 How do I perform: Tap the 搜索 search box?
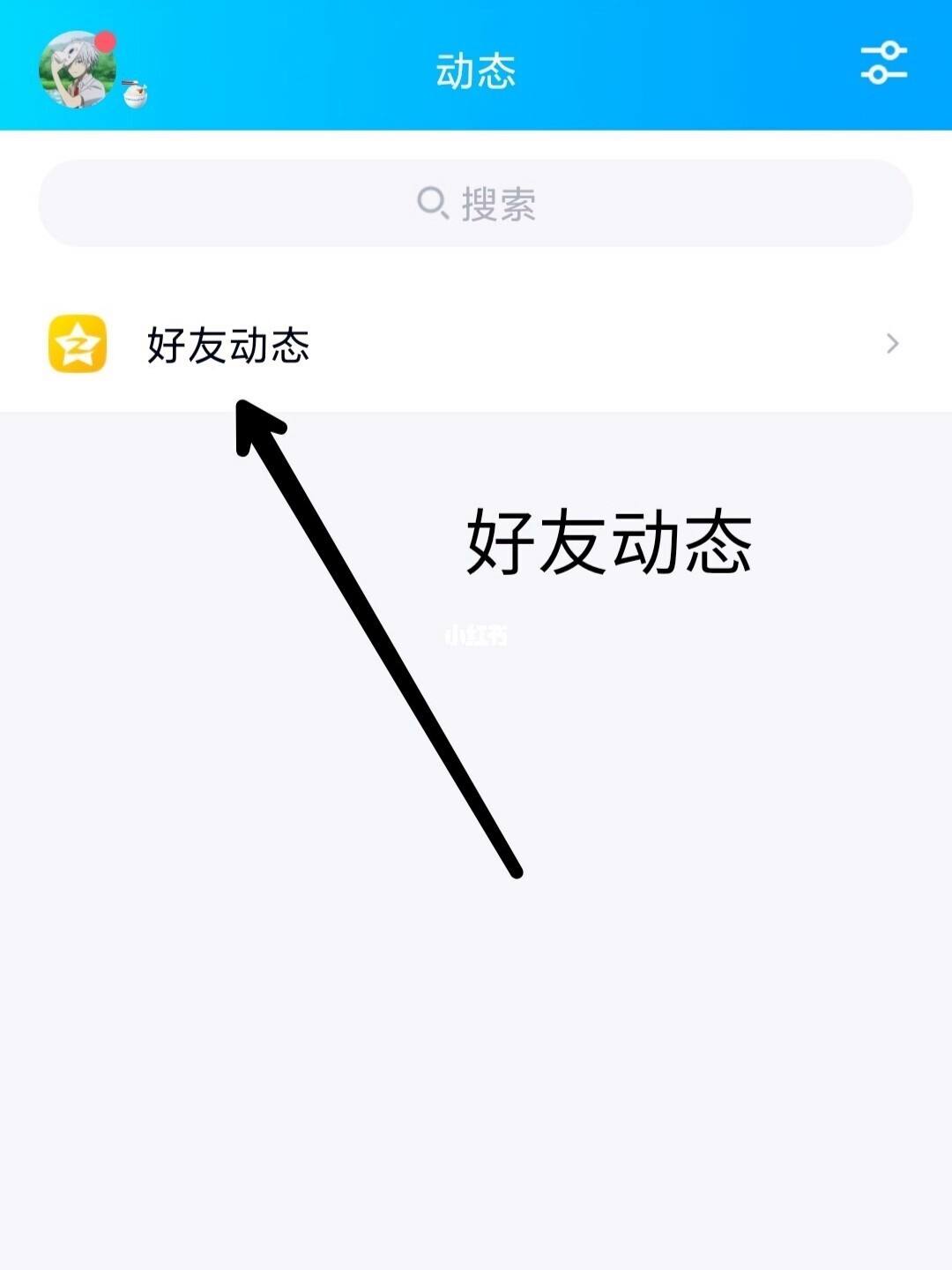pos(476,204)
